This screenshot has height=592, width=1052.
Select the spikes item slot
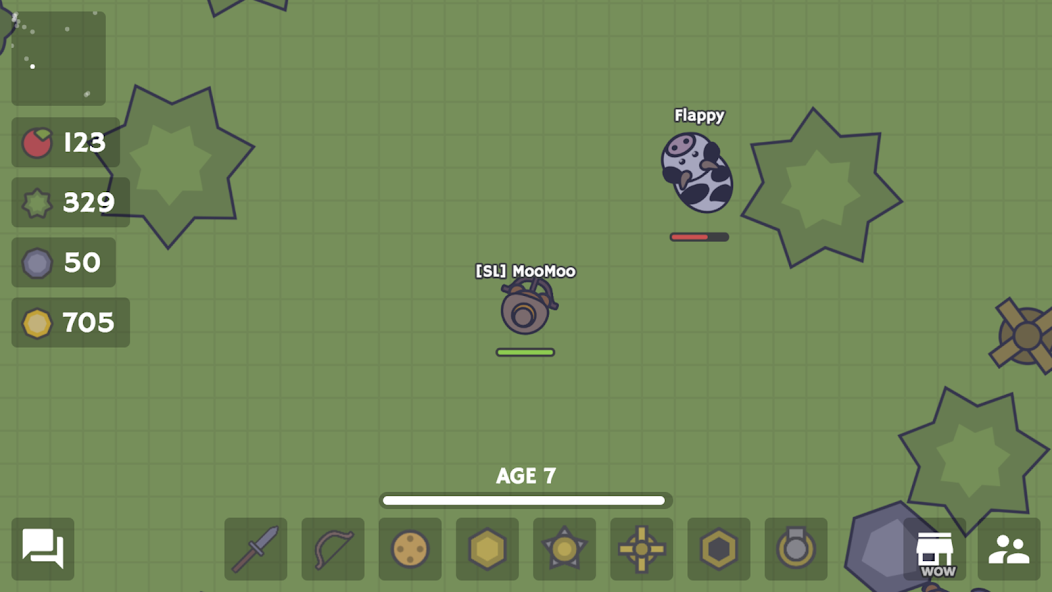point(564,549)
